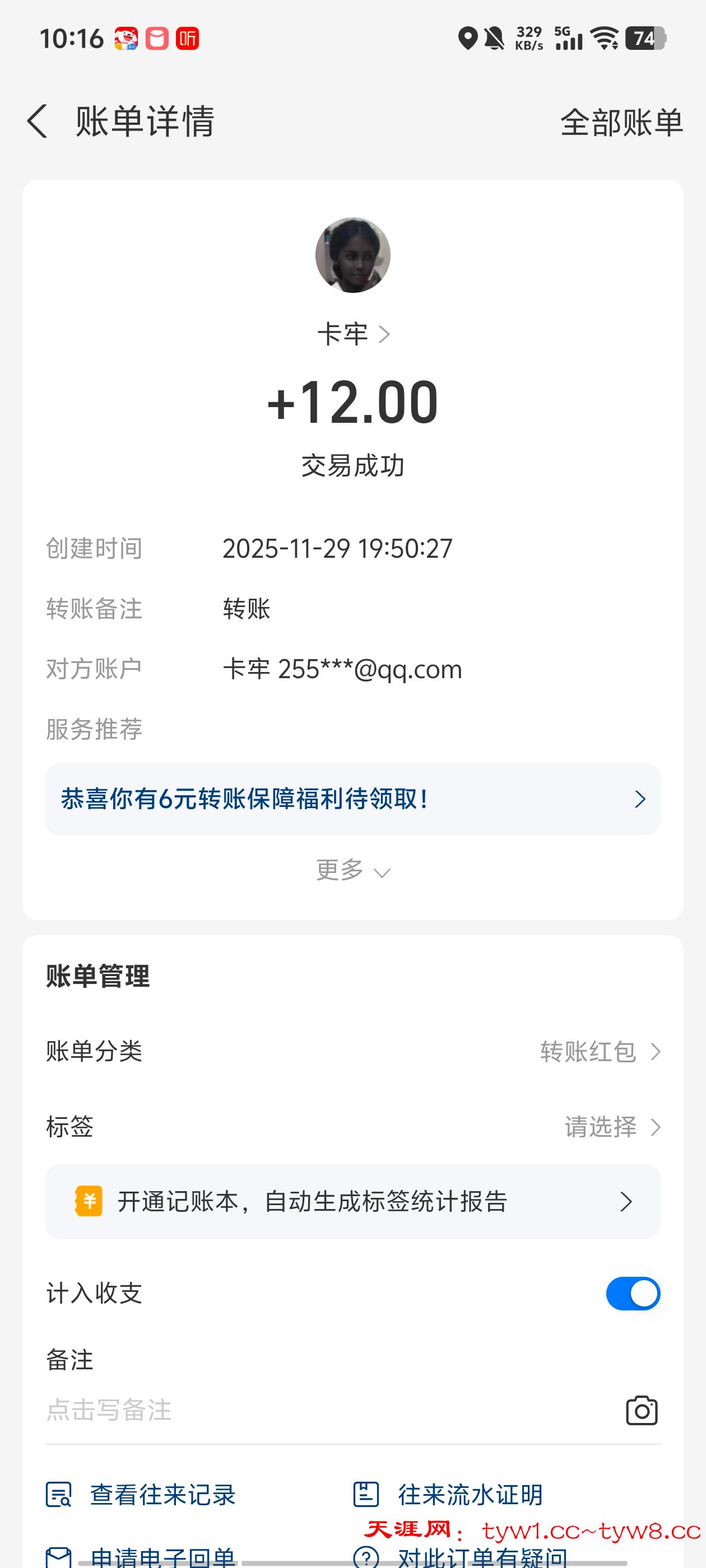Image resolution: width=706 pixels, height=1568 pixels.
Task: Claim the 6元转账保障福利 offer
Action: coord(352,799)
